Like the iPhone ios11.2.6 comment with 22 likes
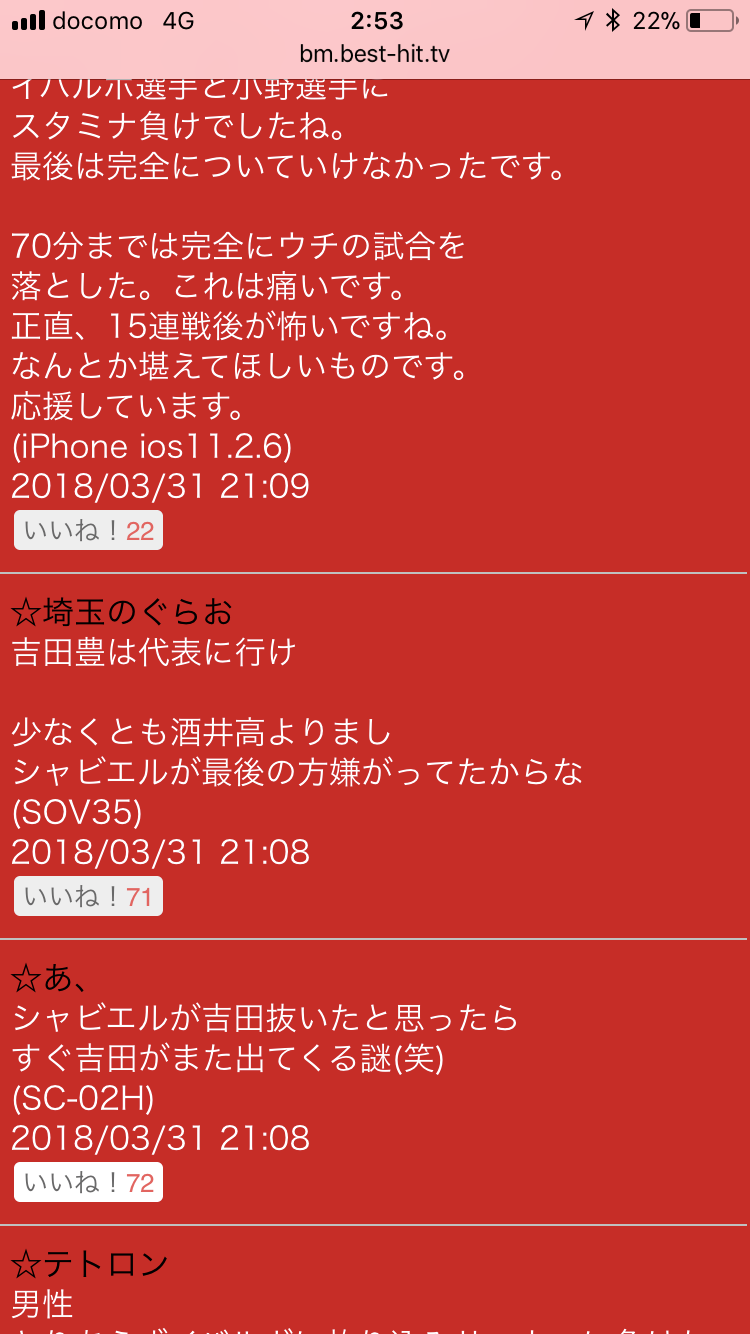Image resolution: width=750 pixels, height=1334 pixels. coord(88,531)
